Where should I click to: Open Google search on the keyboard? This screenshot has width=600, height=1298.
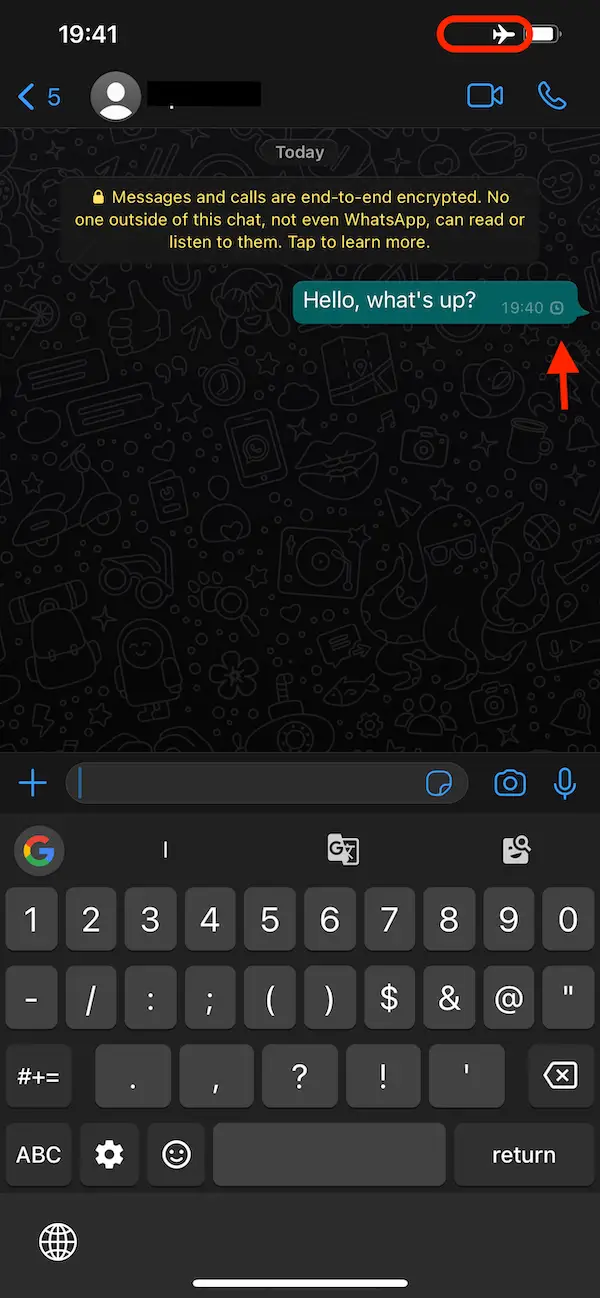coord(39,851)
